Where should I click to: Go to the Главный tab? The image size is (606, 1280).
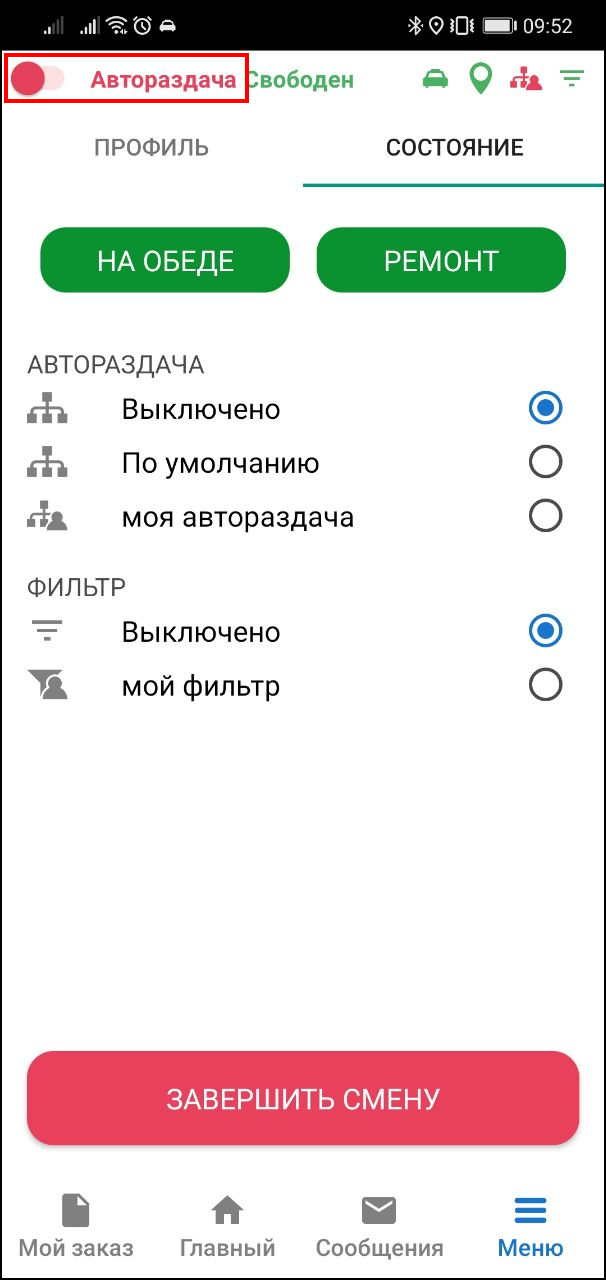coord(228,1226)
